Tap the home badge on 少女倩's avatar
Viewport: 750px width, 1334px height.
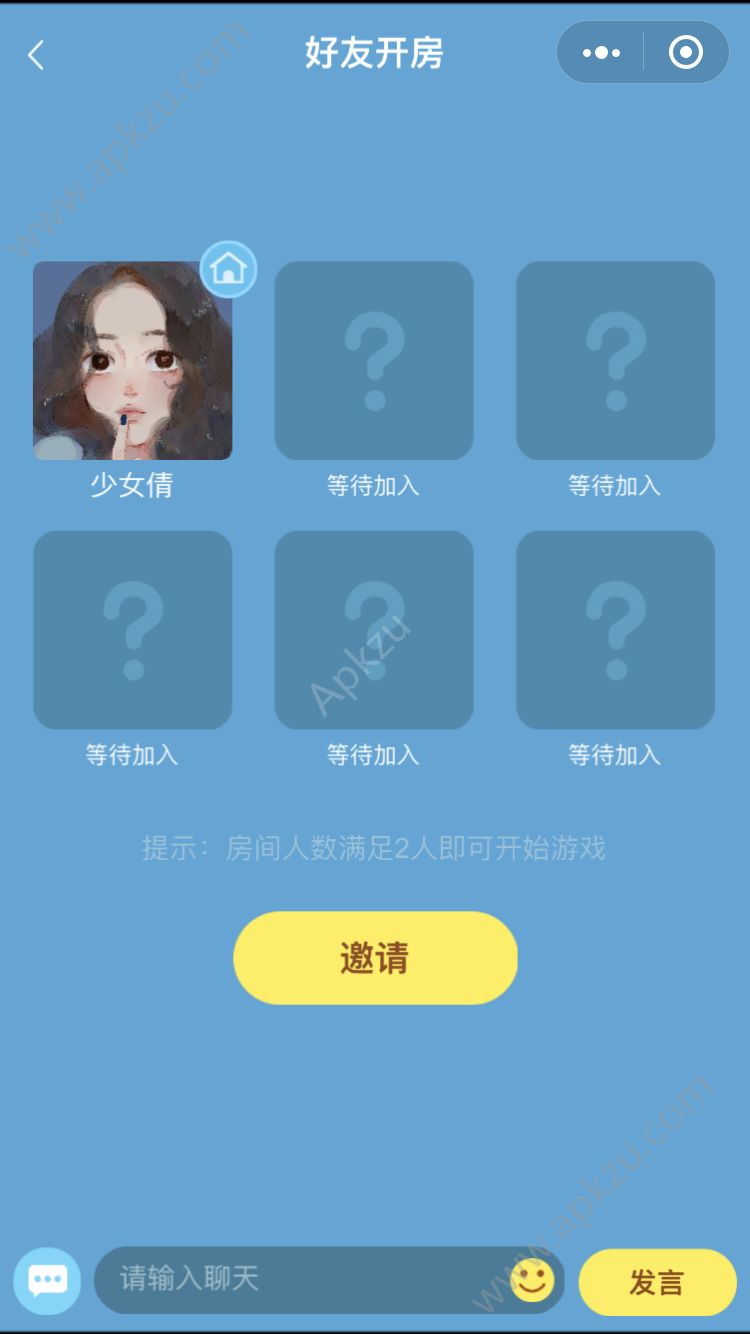pyautogui.click(x=229, y=269)
